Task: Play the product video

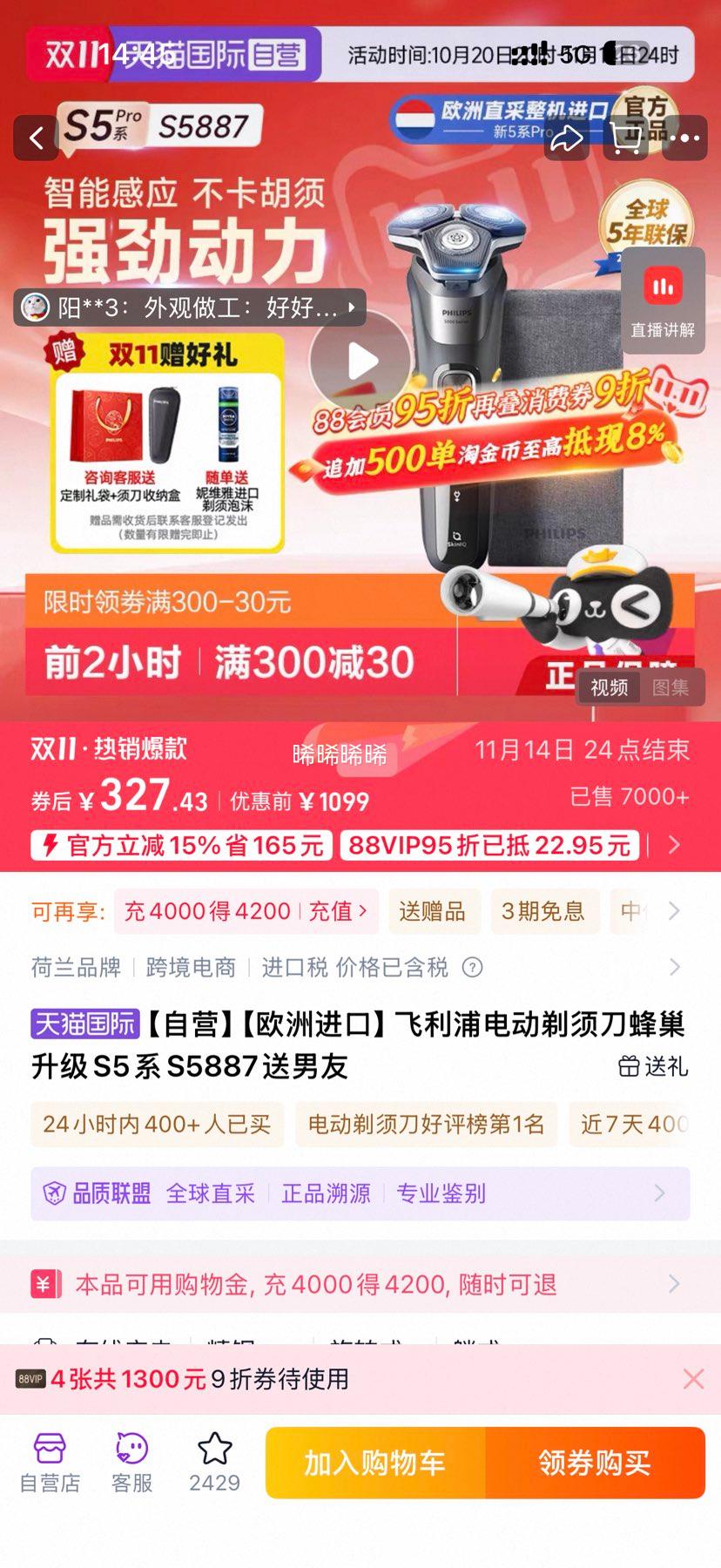Action: pos(360,361)
